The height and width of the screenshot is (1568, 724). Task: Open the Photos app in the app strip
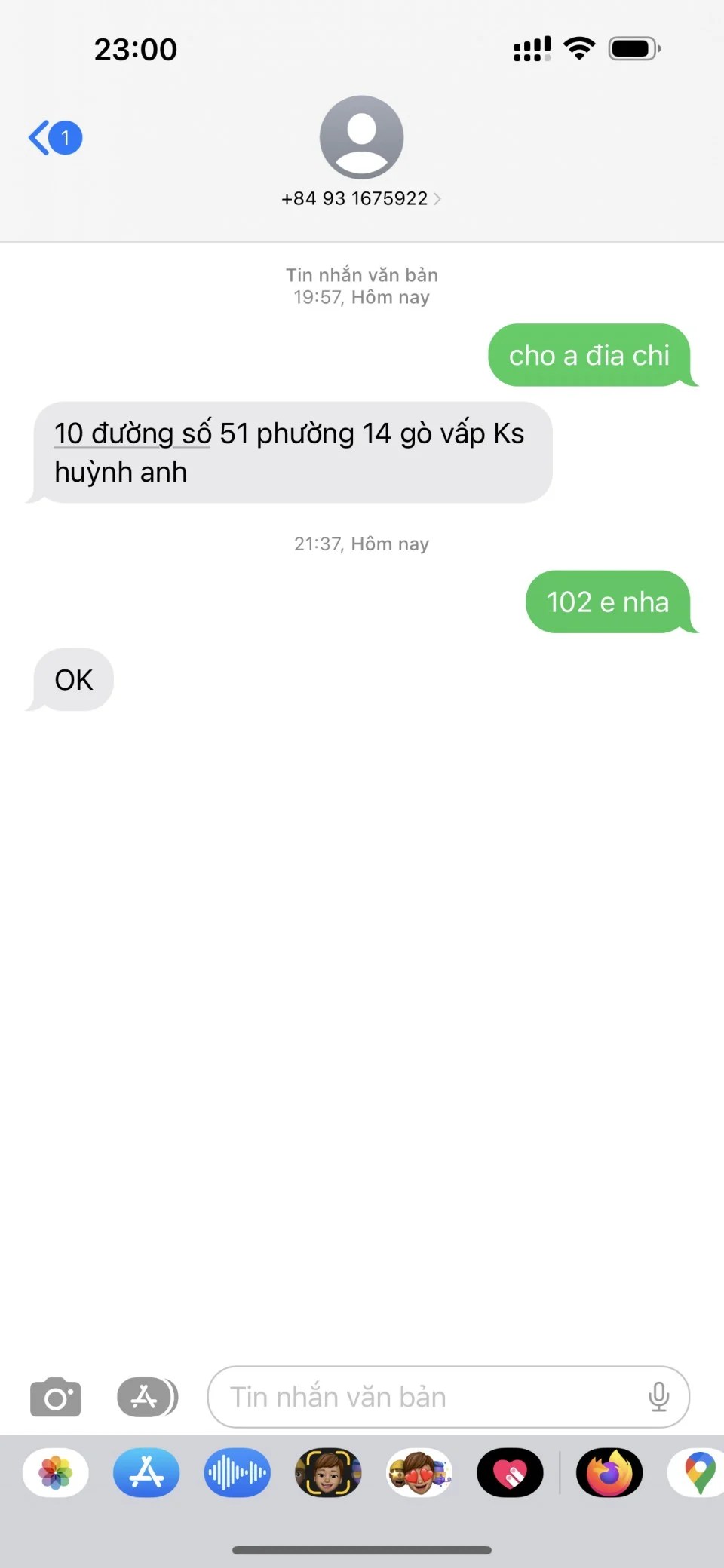56,1472
